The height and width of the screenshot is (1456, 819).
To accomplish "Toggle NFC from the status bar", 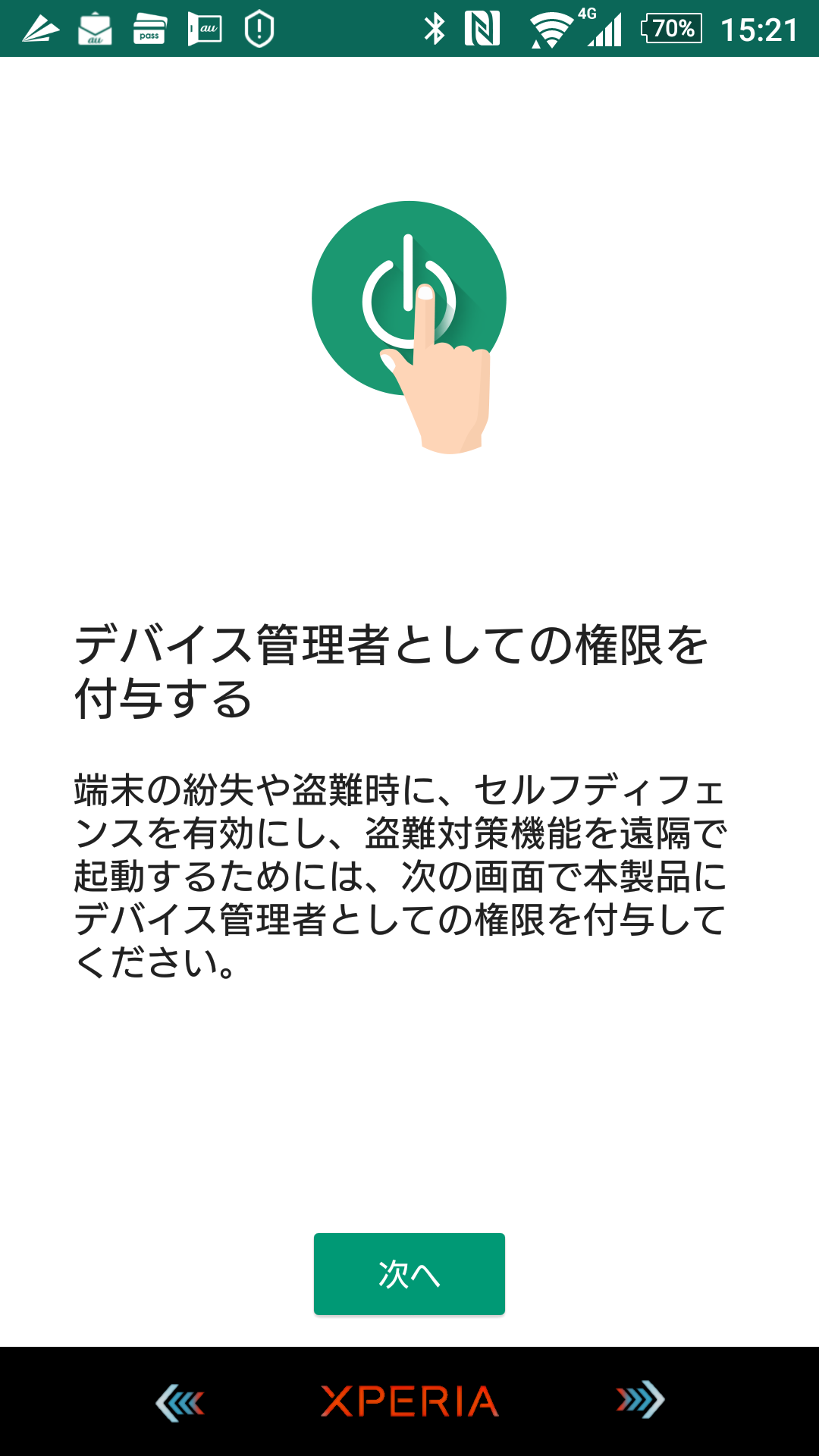I will coord(483,27).
